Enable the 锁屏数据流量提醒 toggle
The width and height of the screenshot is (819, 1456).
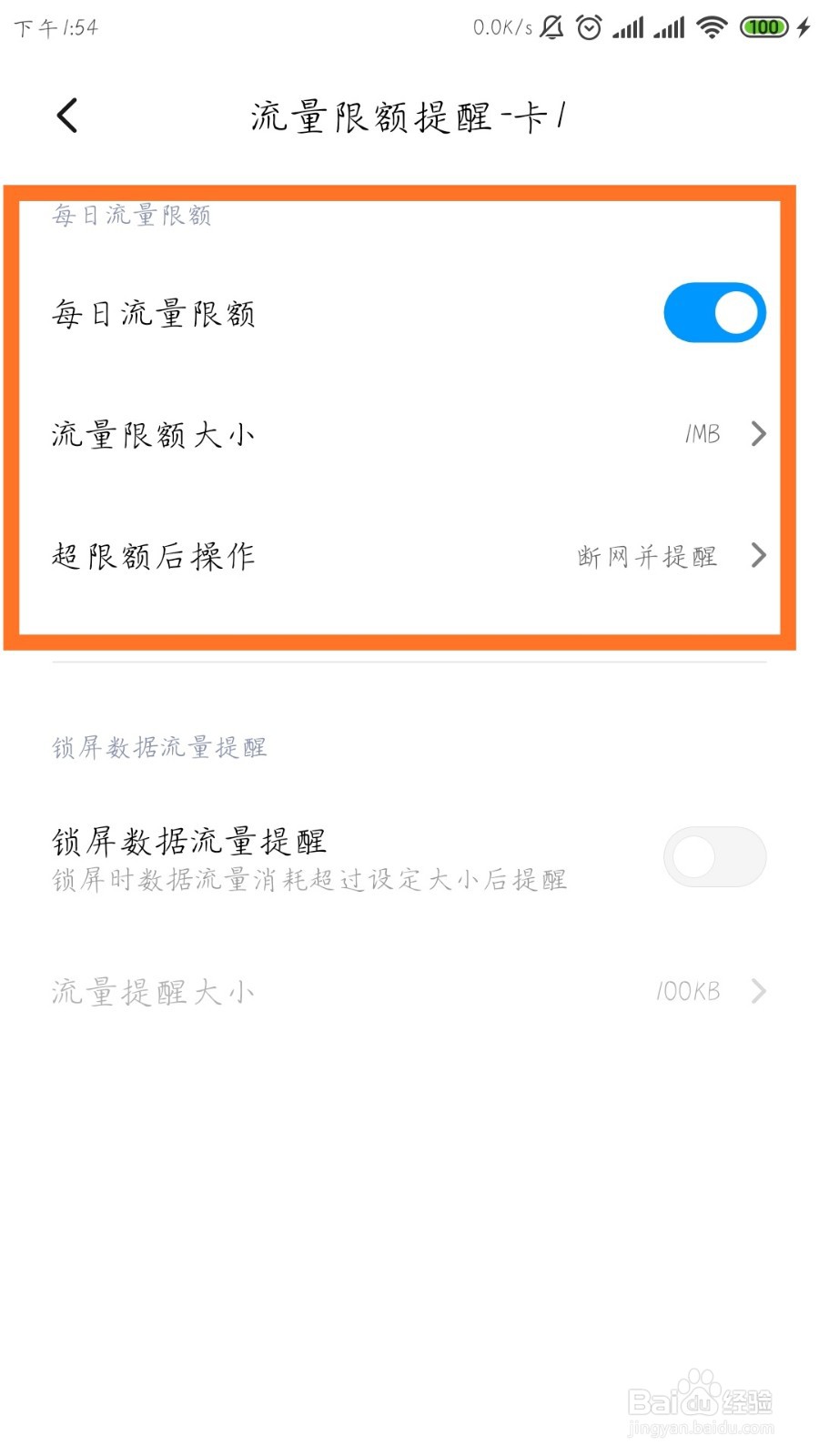pyautogui.click(x=714, y=856)
